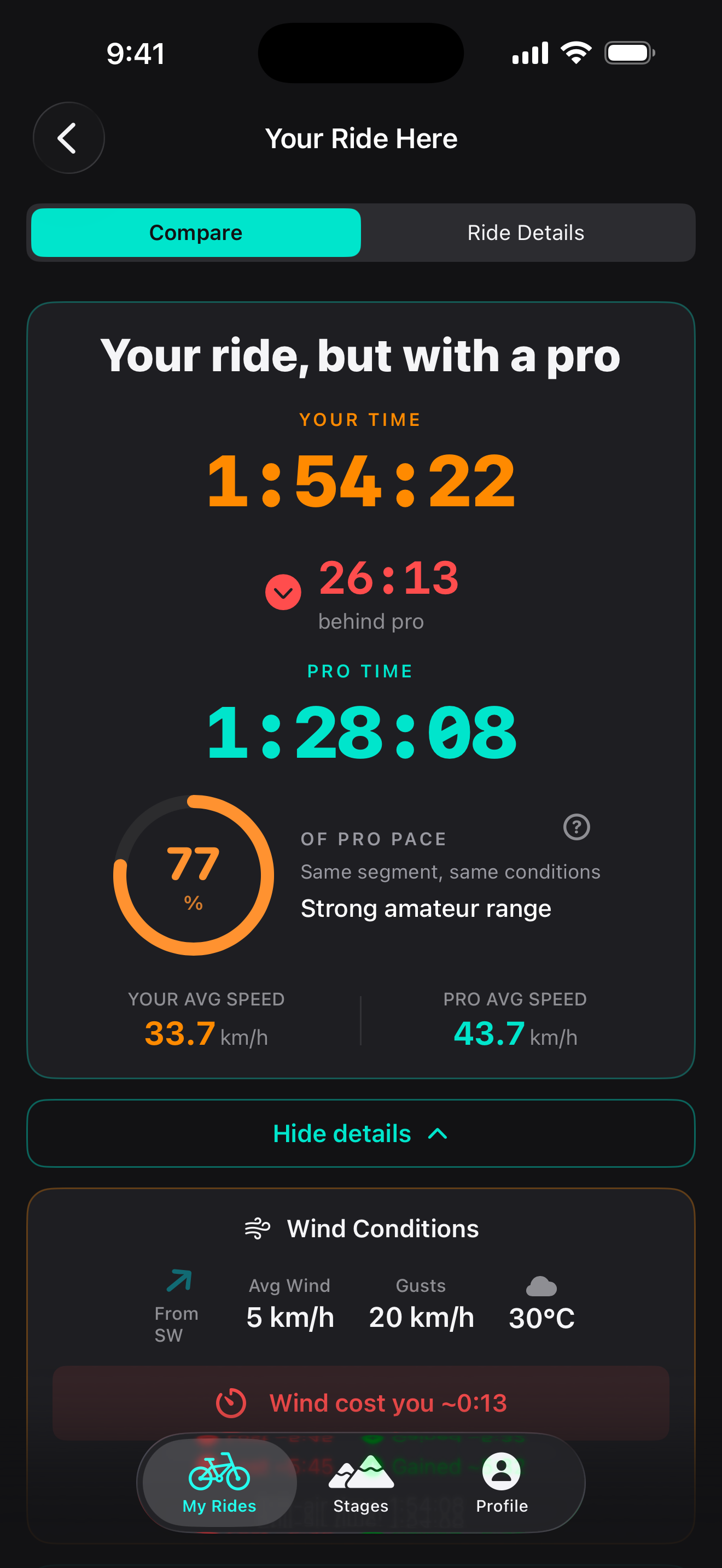
Task: Select the Compare segment
Action: pos(196,232)
